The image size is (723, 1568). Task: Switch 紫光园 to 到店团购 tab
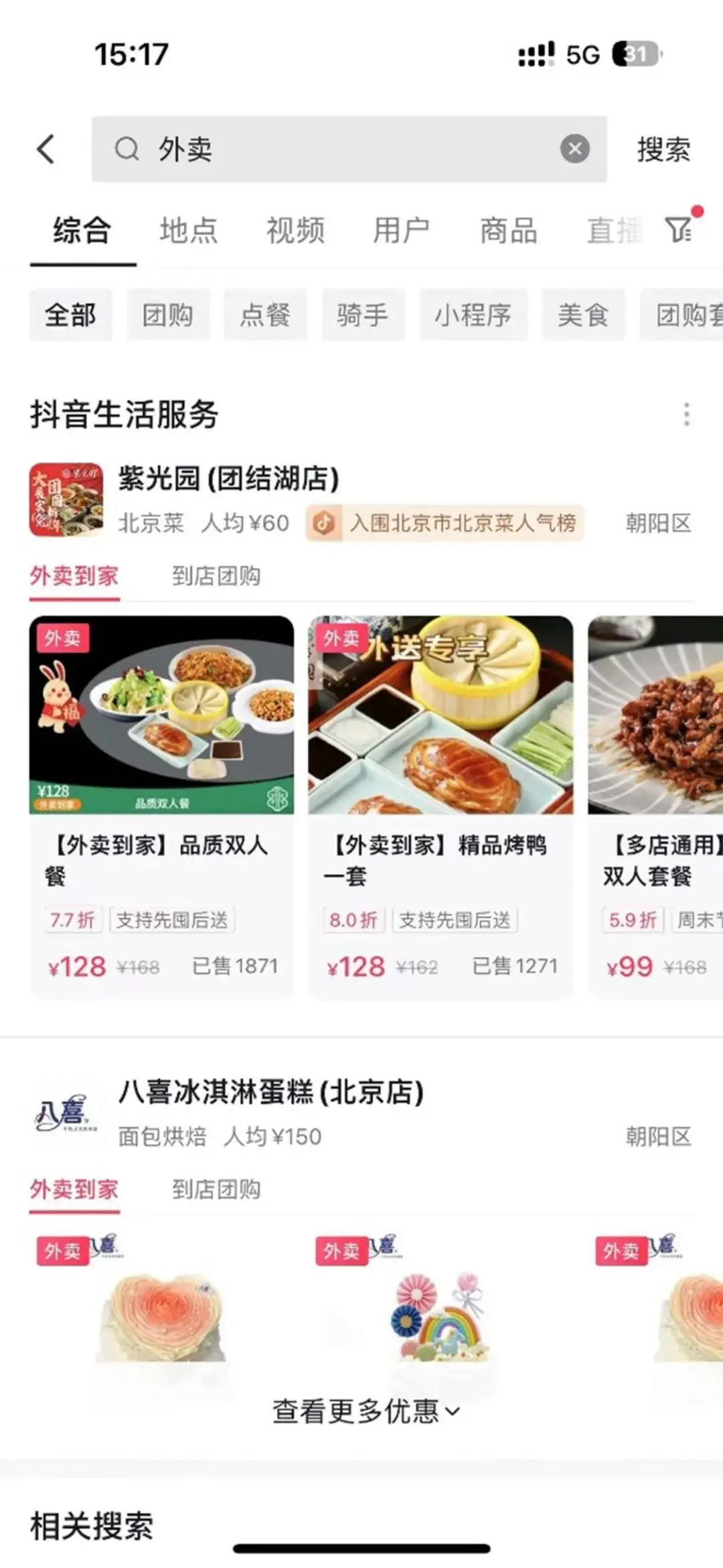[x=216, y=576]
